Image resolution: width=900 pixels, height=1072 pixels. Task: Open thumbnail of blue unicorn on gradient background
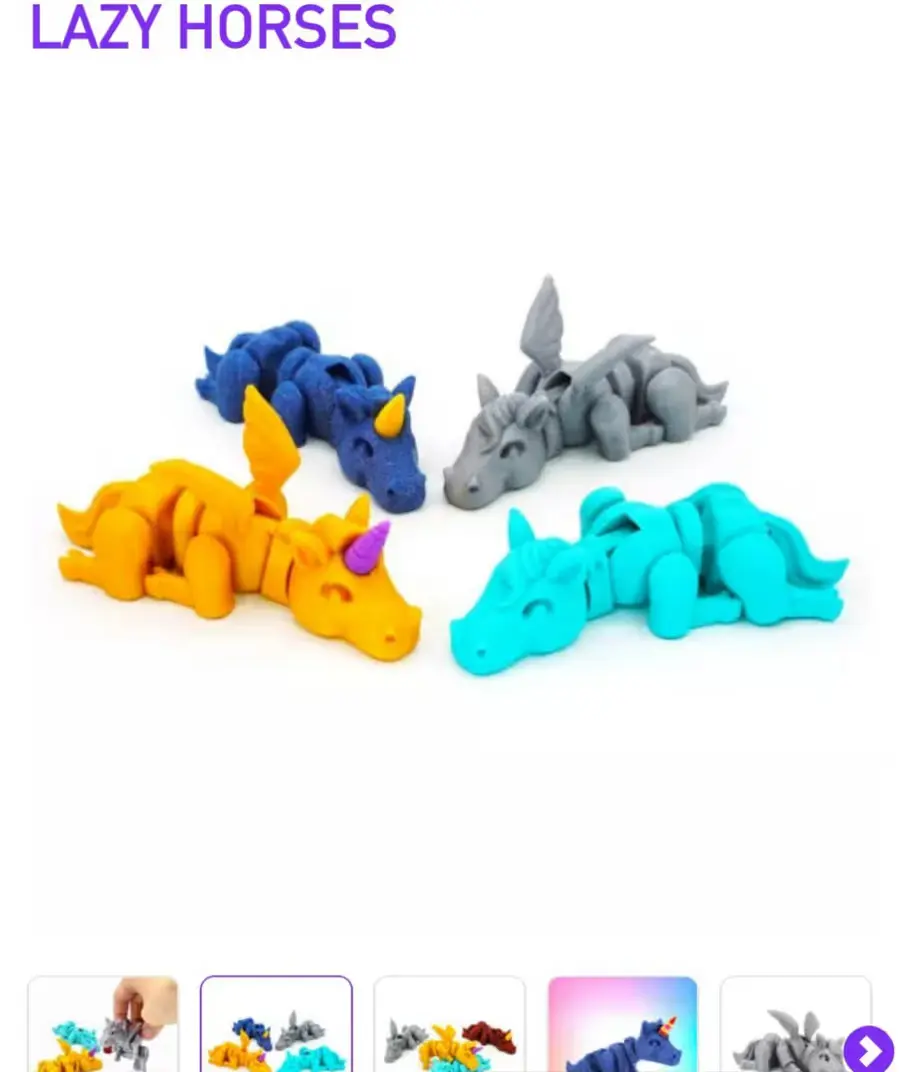coord(622,1025)
